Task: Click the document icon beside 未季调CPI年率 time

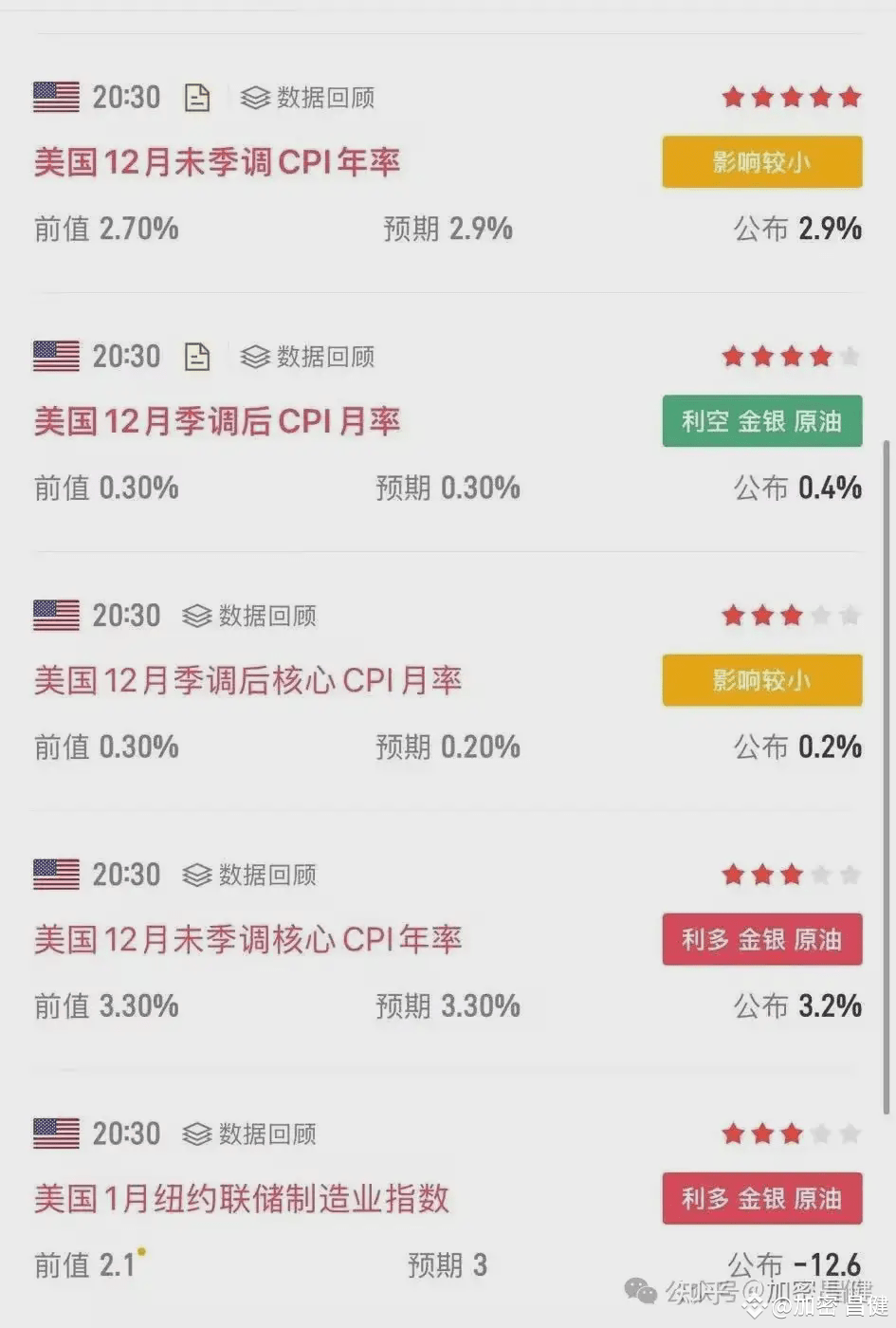Action: pos(196,96)
